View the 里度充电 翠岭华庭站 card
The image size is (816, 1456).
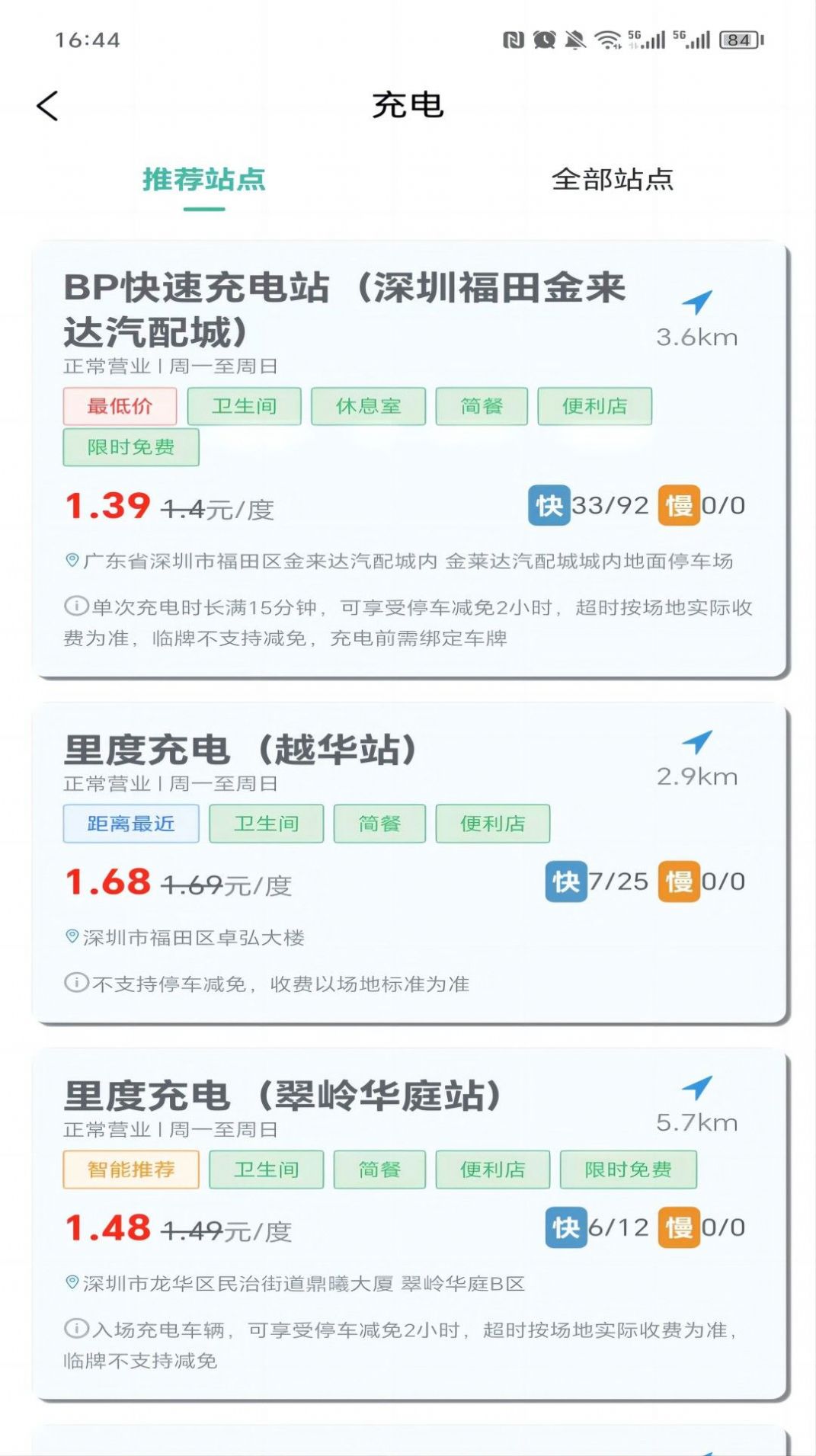283,1096
